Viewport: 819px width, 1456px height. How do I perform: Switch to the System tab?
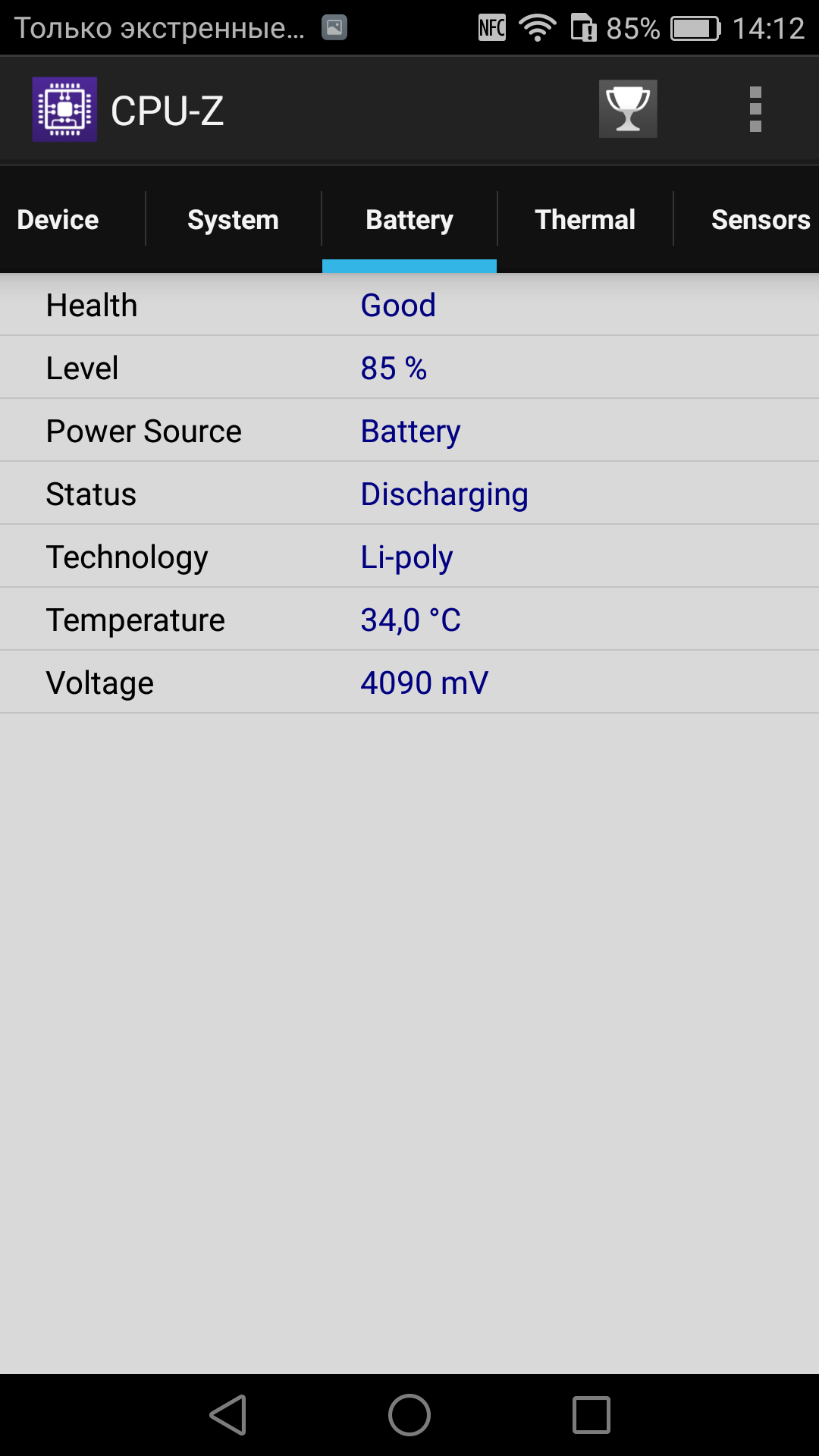(233, 219)
